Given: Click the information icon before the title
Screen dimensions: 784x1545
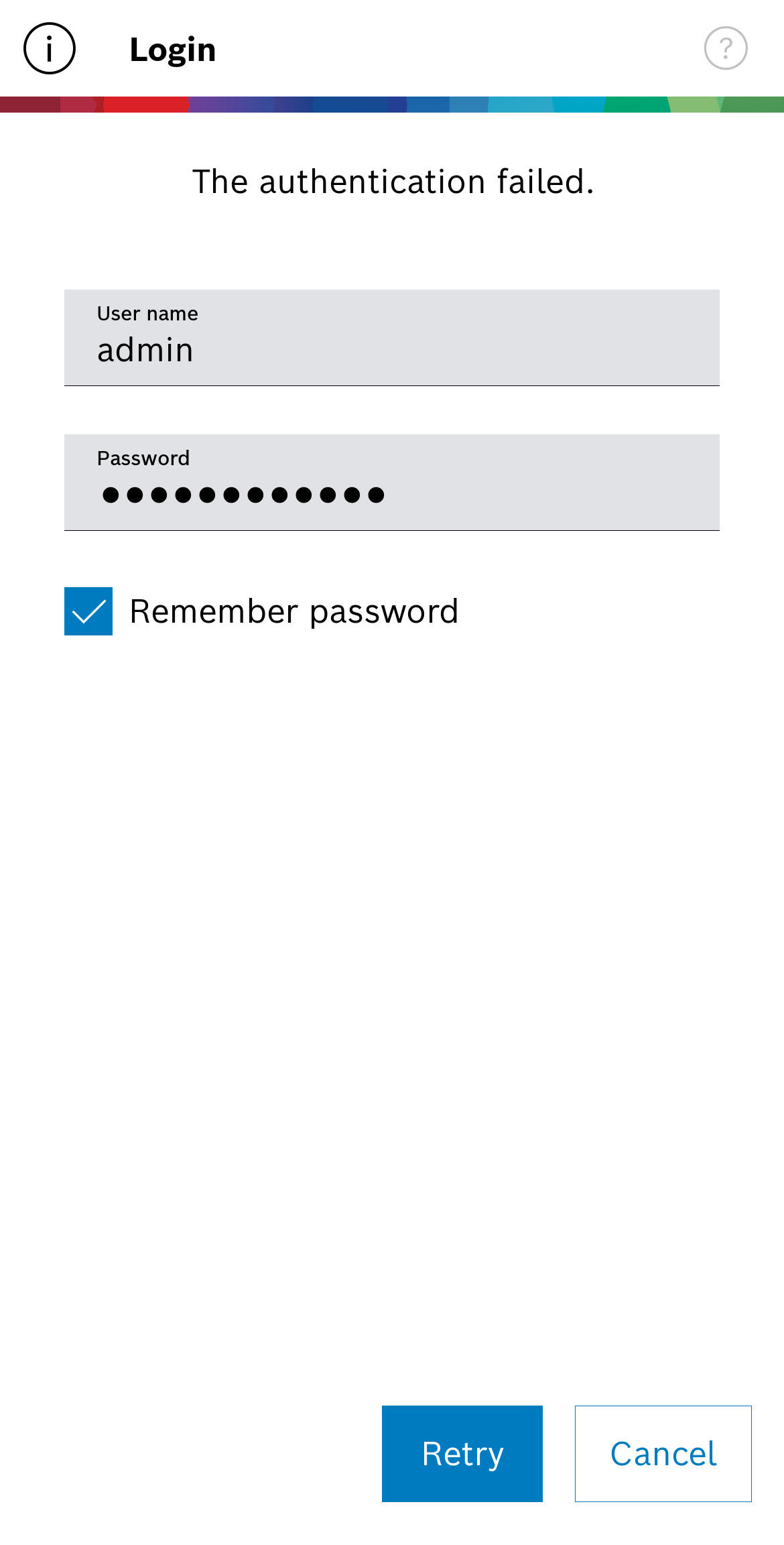Looking at the screenshot, I should click(48, 48).
